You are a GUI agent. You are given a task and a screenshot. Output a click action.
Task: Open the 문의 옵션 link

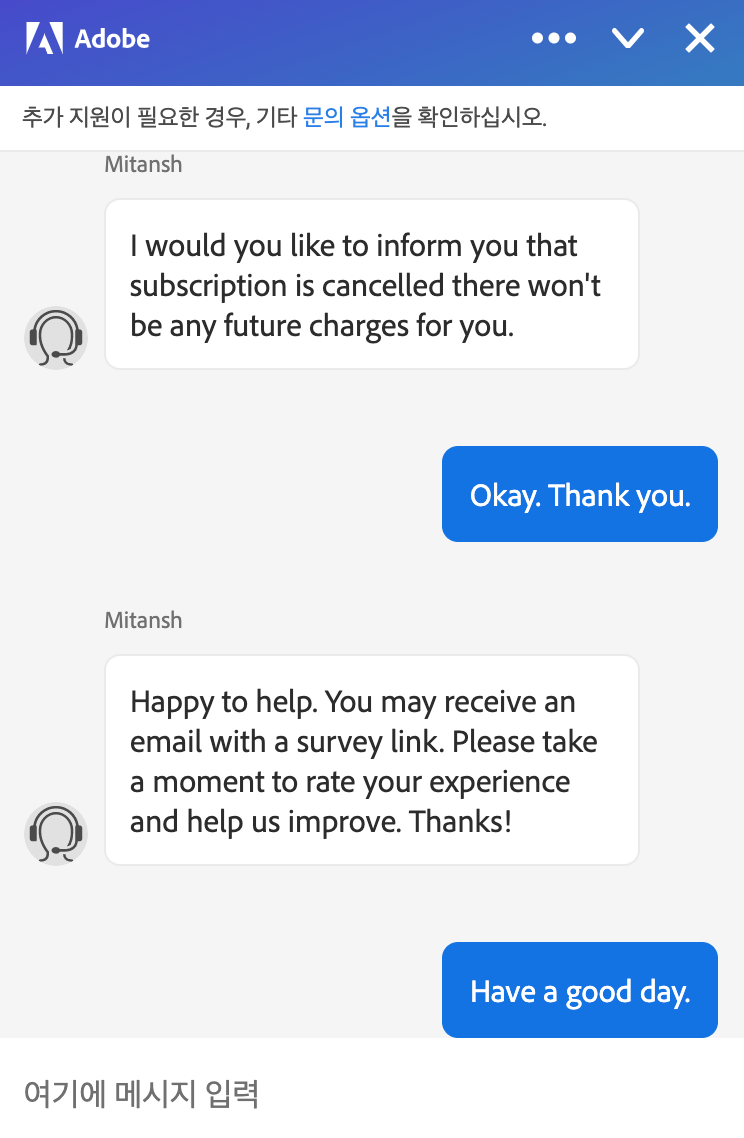[346, 117]
